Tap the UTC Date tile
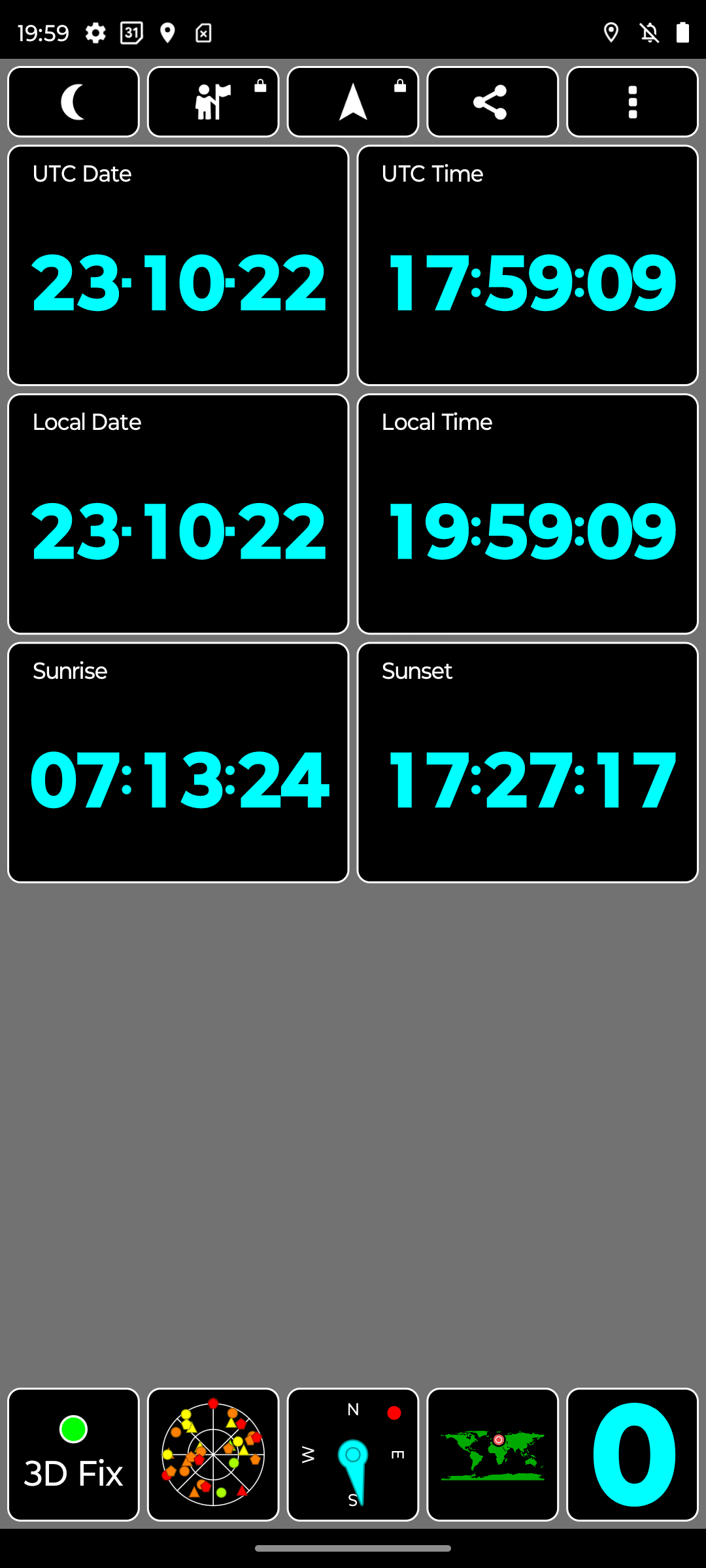706x1568 pixels. point(178,265)
